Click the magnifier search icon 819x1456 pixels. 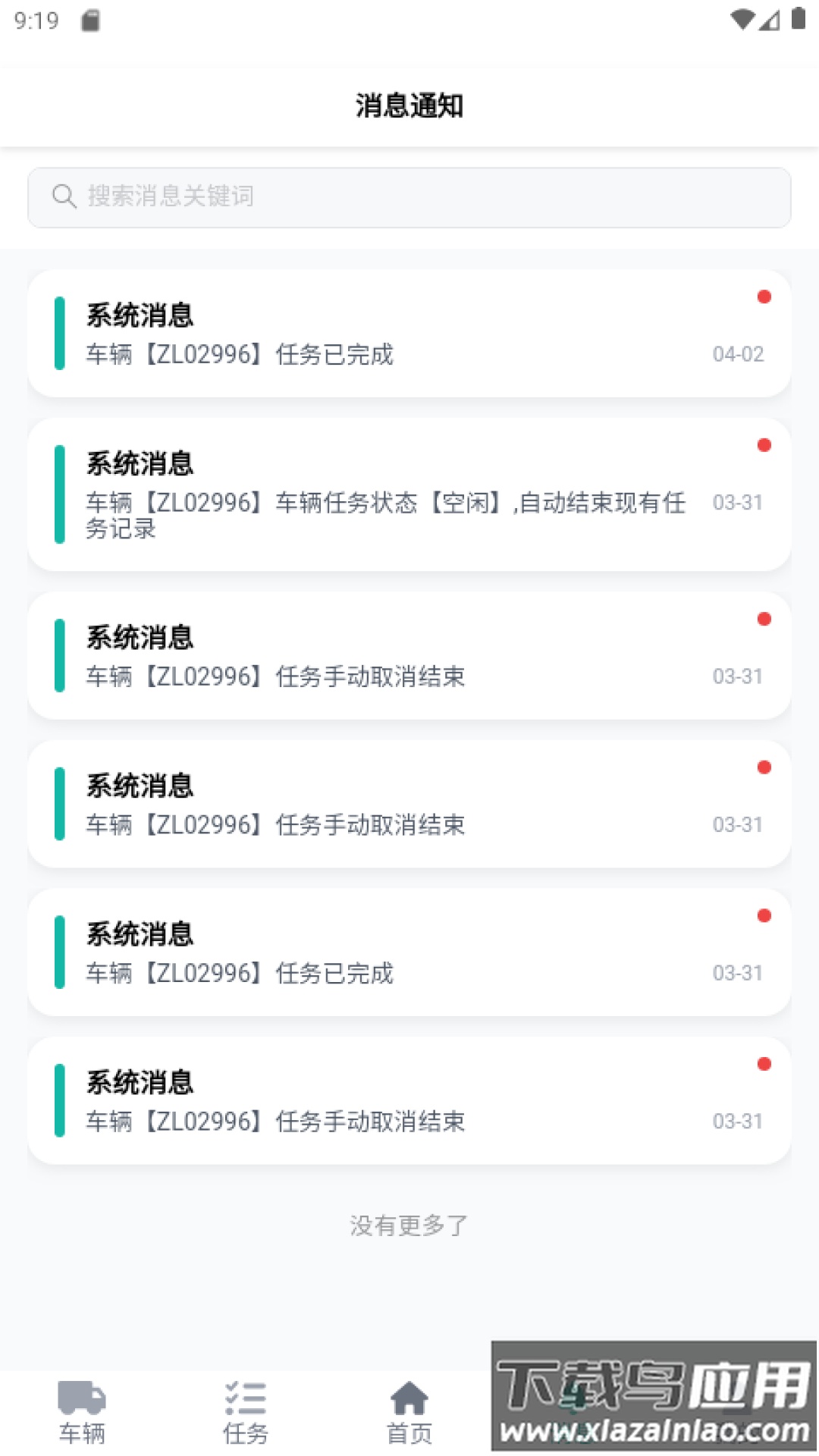[64, 197]
